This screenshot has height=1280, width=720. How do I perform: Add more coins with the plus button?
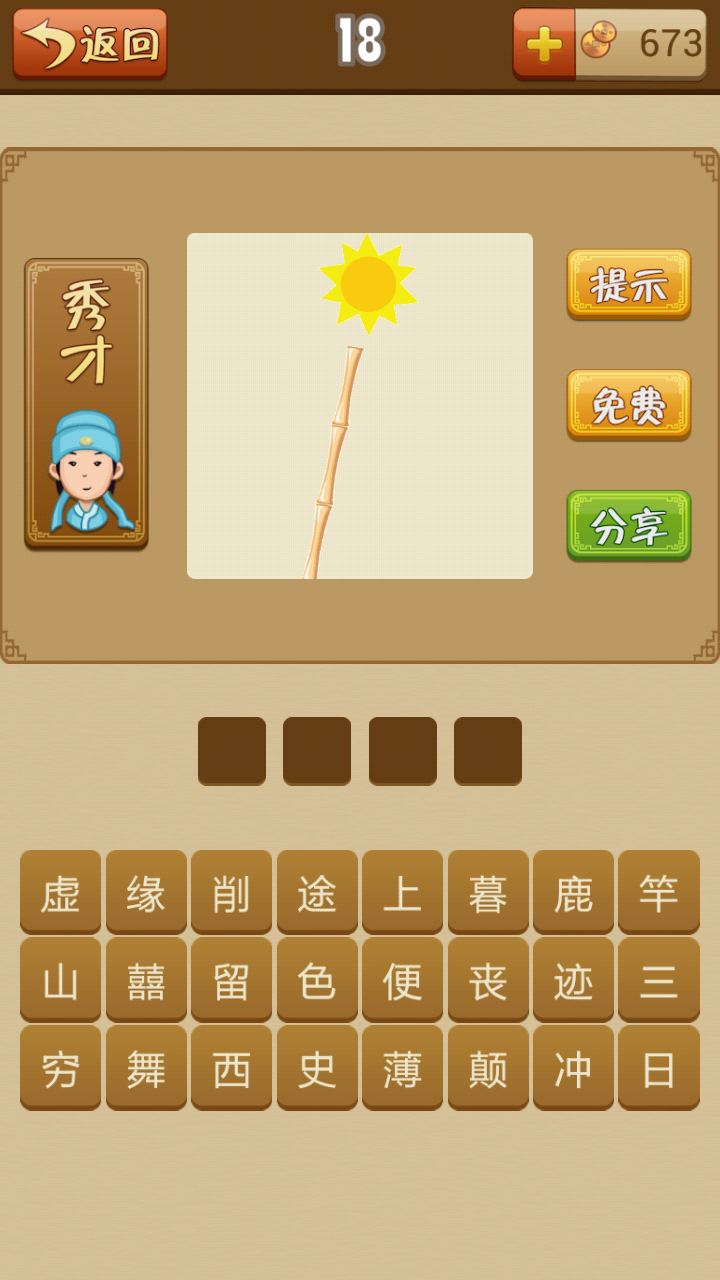pyautogui.click(x=544, y=44)
